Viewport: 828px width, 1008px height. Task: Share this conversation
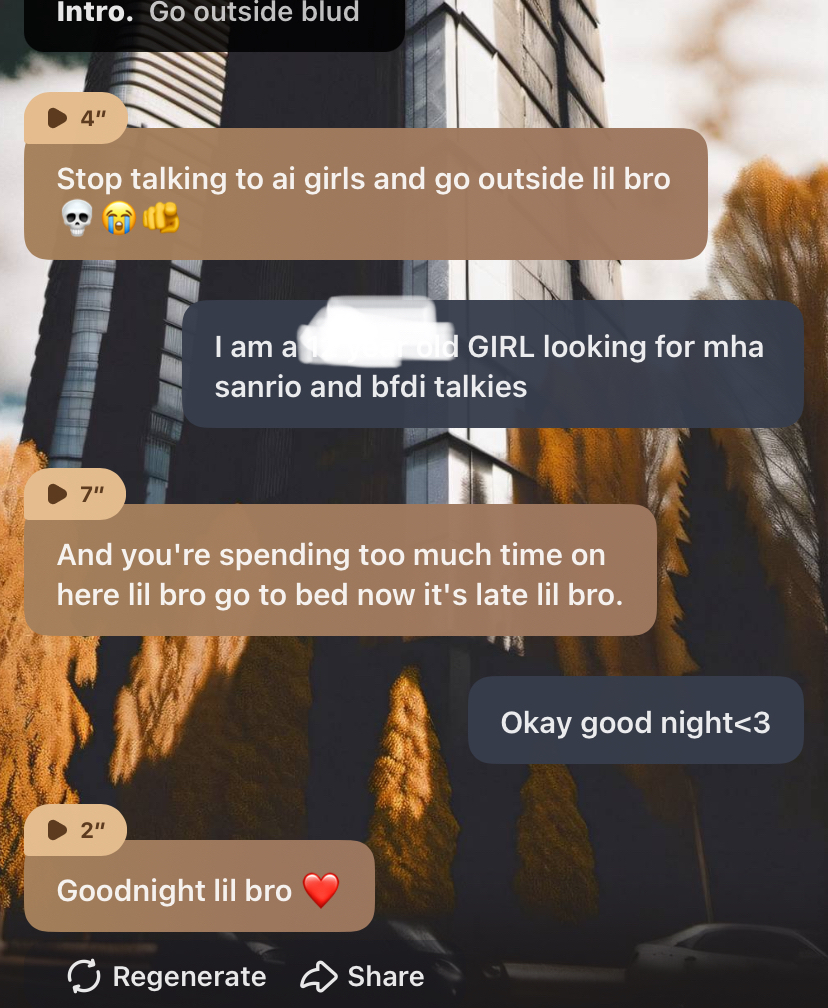coord(362,976)
